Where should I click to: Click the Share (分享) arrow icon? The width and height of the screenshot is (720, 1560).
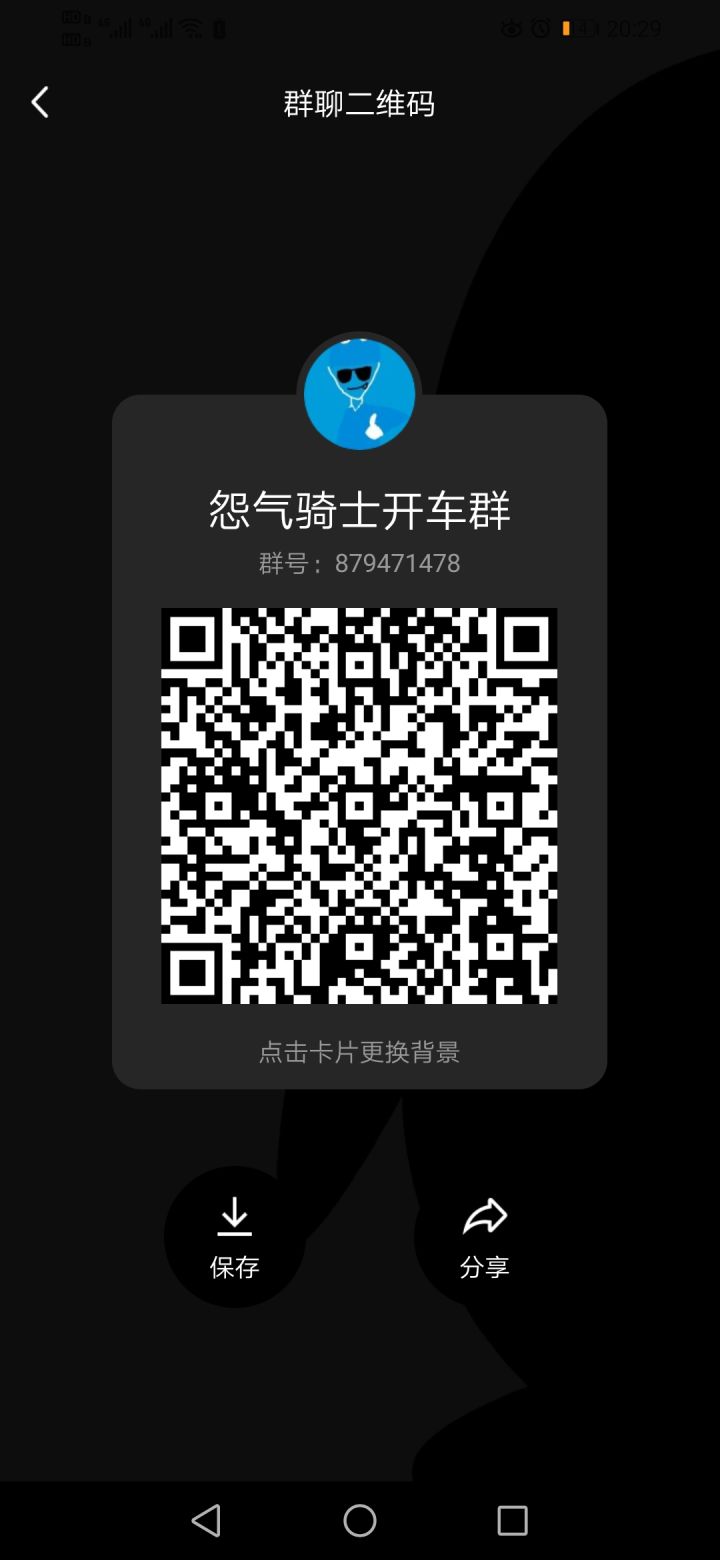tap(484, 1216)
